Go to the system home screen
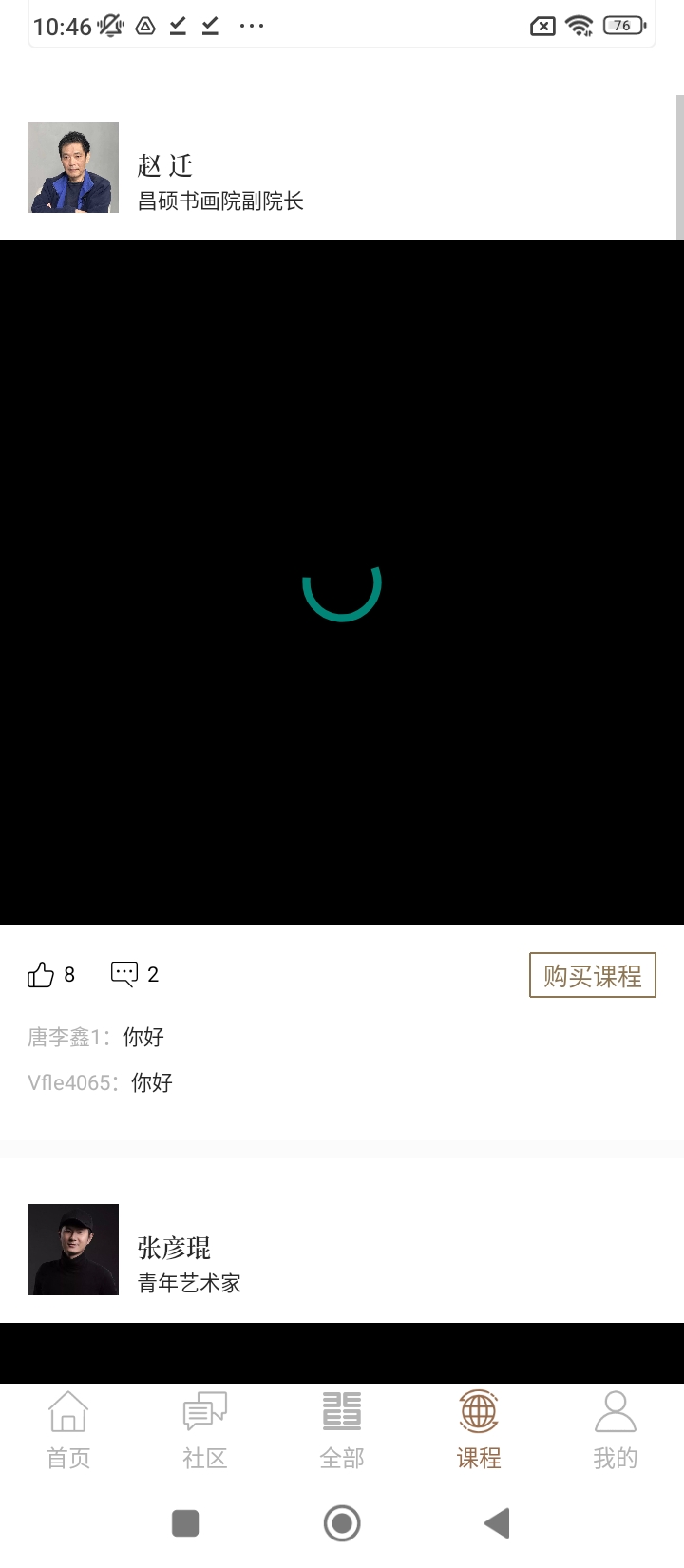This screenshot has width=684, height=1568. tap(342, 1523)
